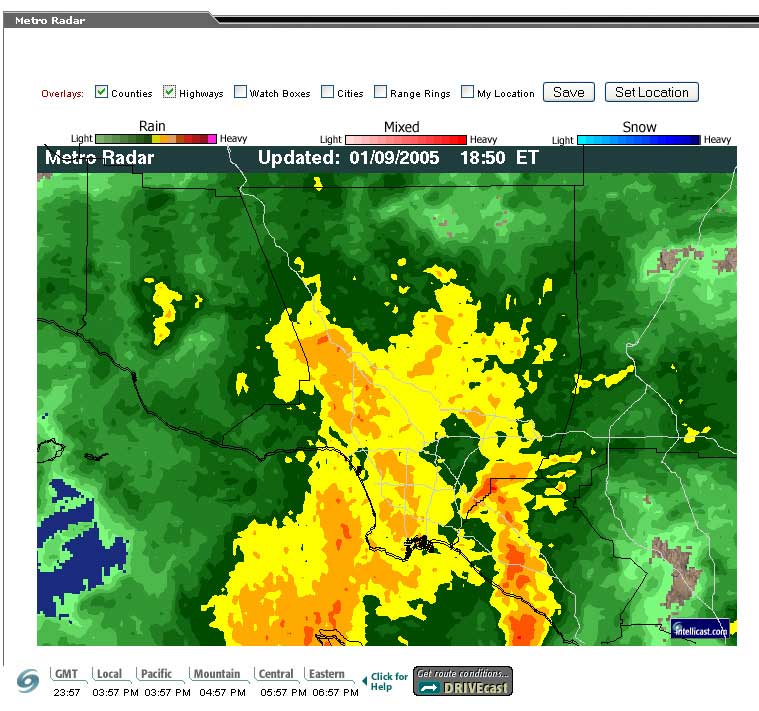
Task: Select the GMT time zone tab
Action: pyautogui.click(x=67, y=674)
